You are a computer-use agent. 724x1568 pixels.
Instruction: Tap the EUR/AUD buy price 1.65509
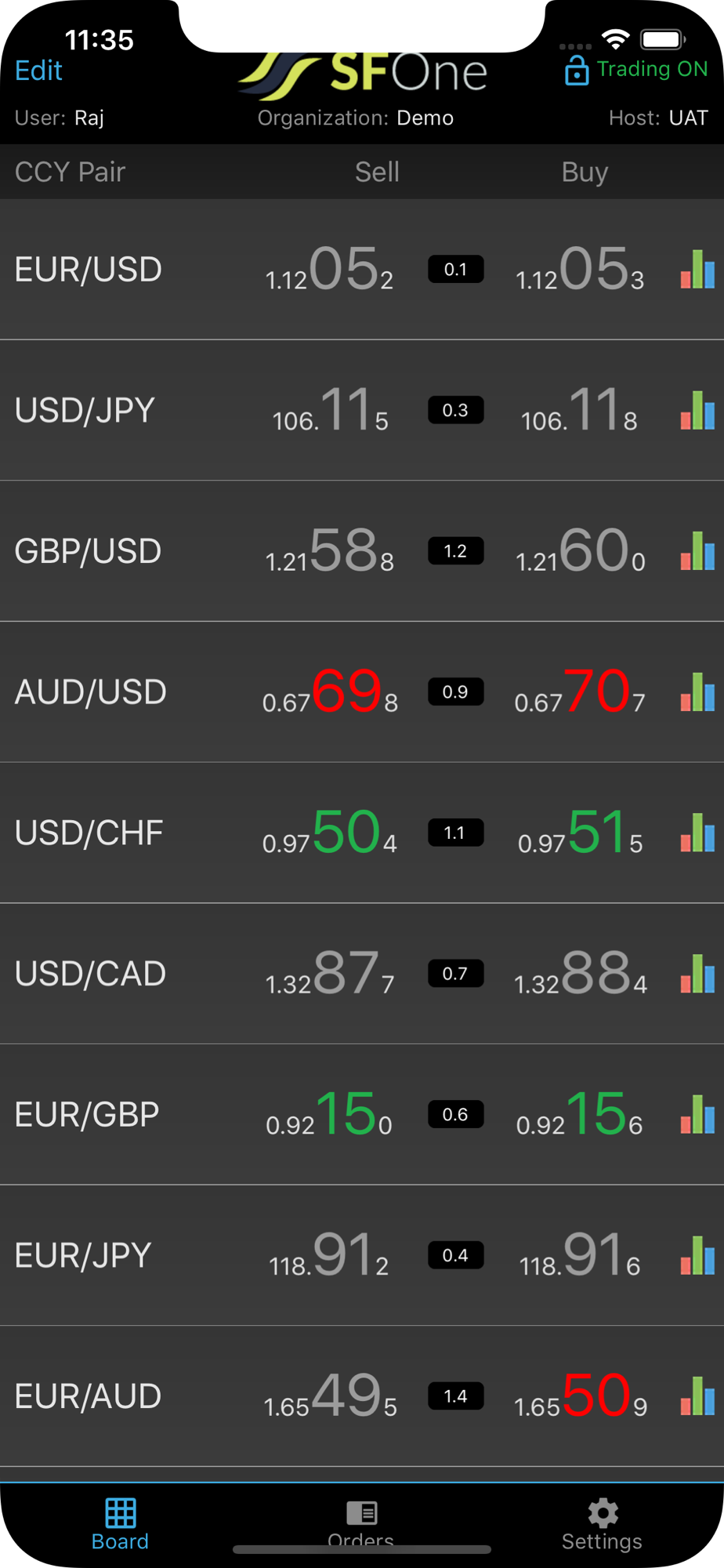pos(581,1396)
